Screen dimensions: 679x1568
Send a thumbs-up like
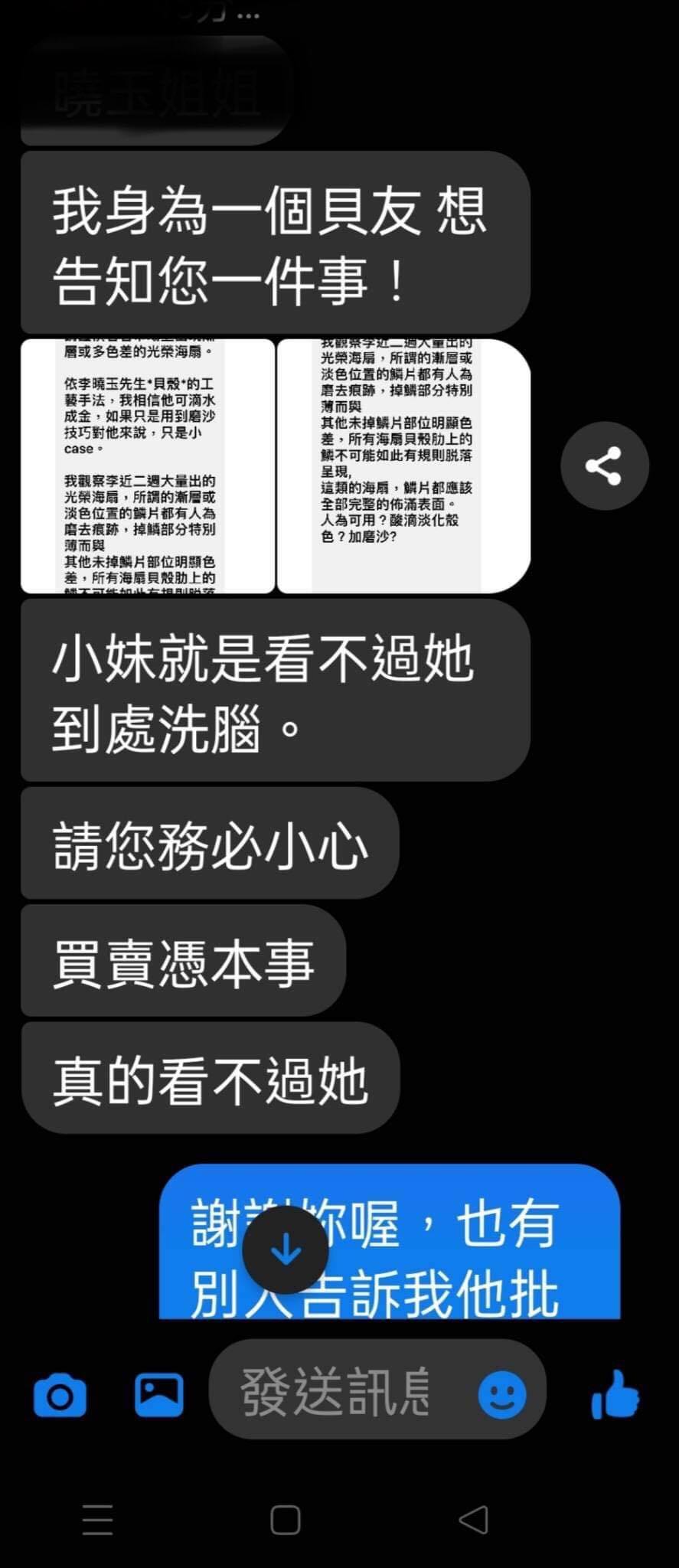coord(615,1395)
